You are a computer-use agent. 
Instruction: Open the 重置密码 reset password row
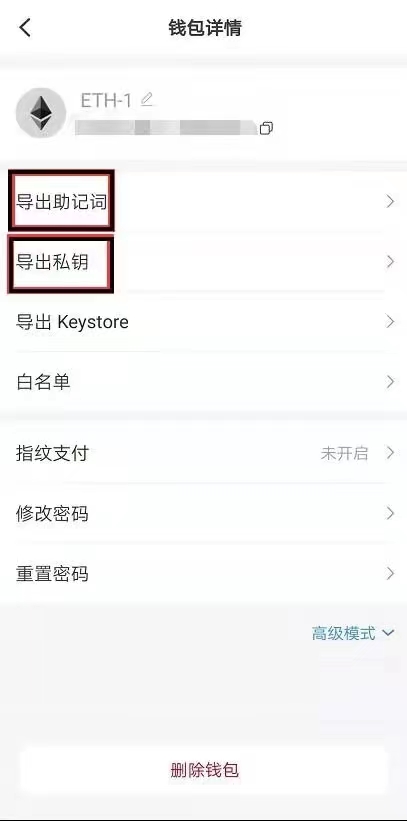(x=203, y=574)
